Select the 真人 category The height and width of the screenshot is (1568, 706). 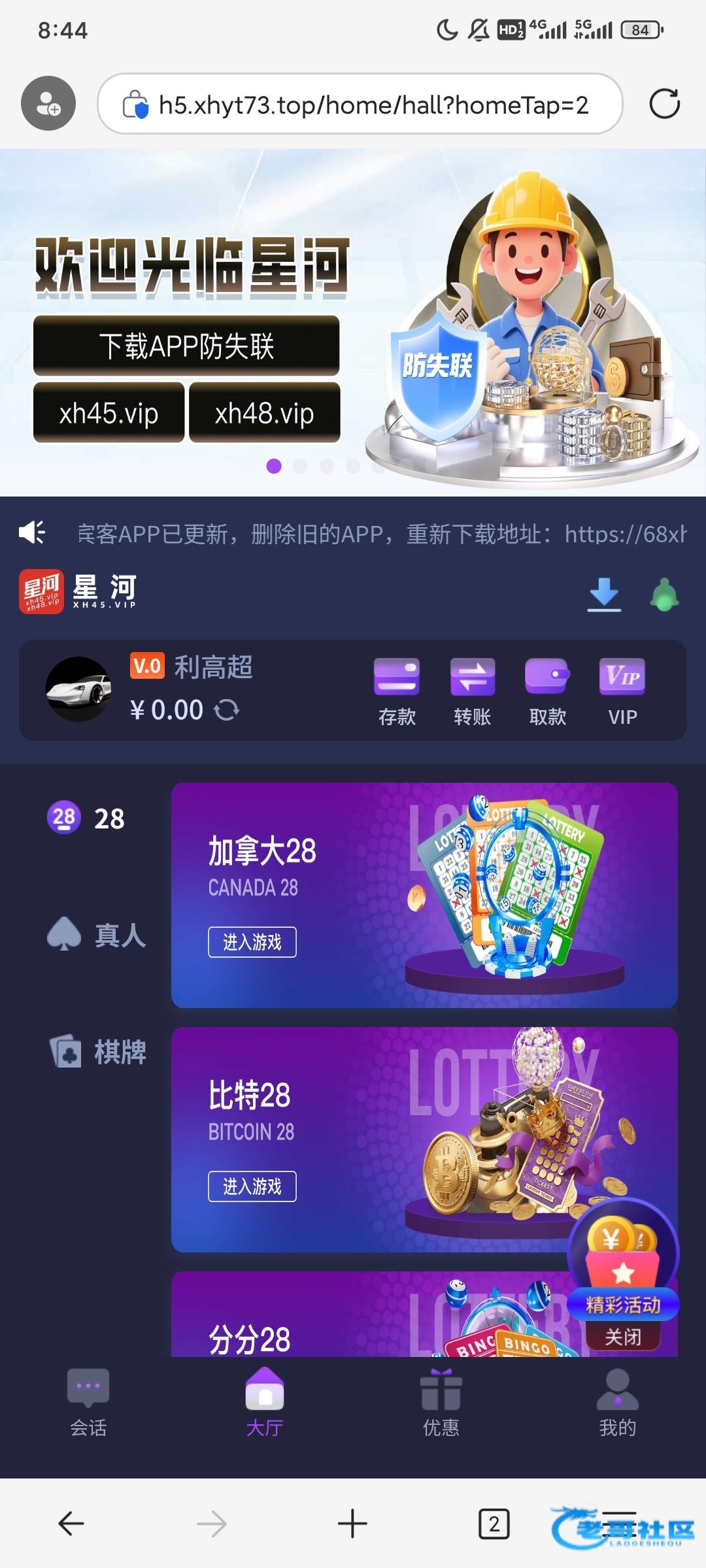(x=97, y=935)
